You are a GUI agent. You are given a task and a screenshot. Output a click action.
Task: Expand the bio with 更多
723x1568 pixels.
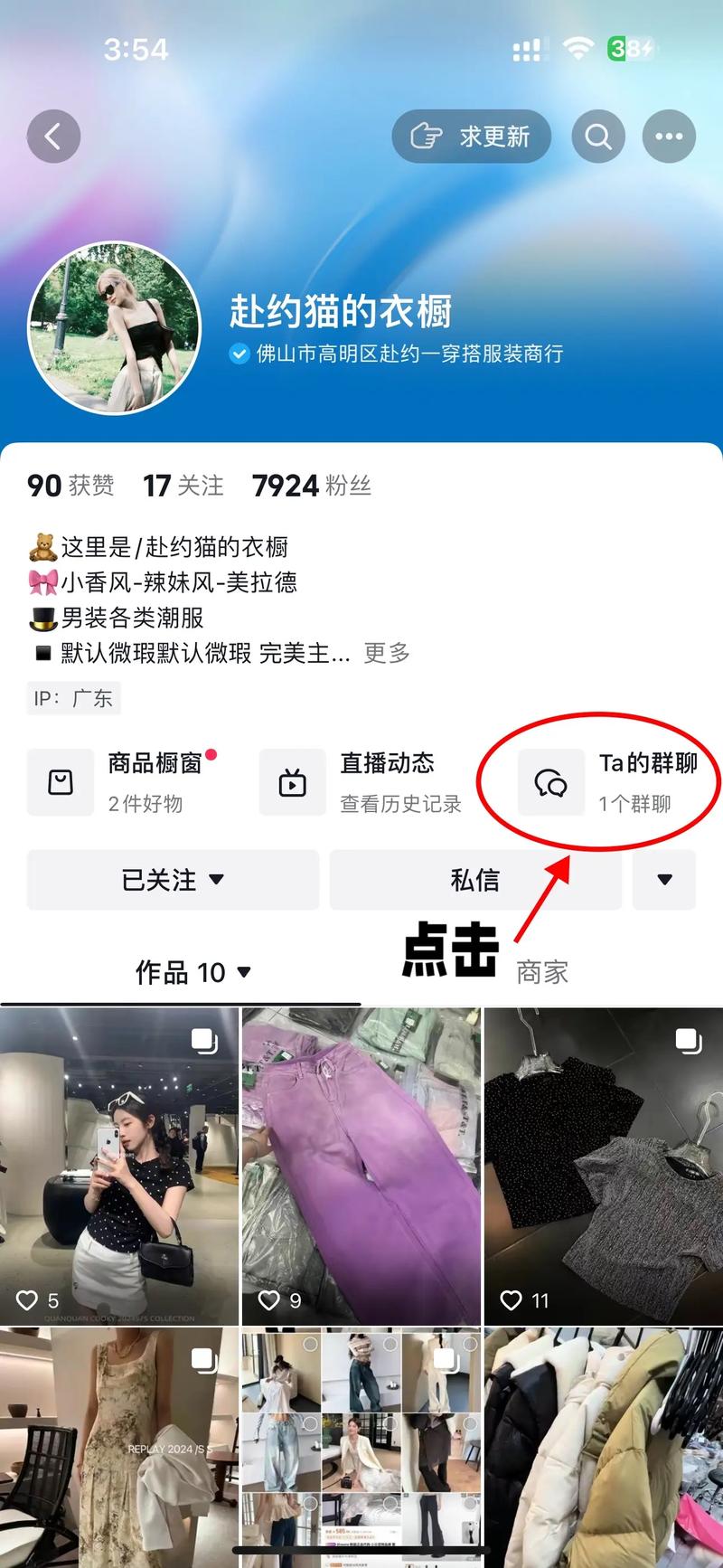(387, 653)
